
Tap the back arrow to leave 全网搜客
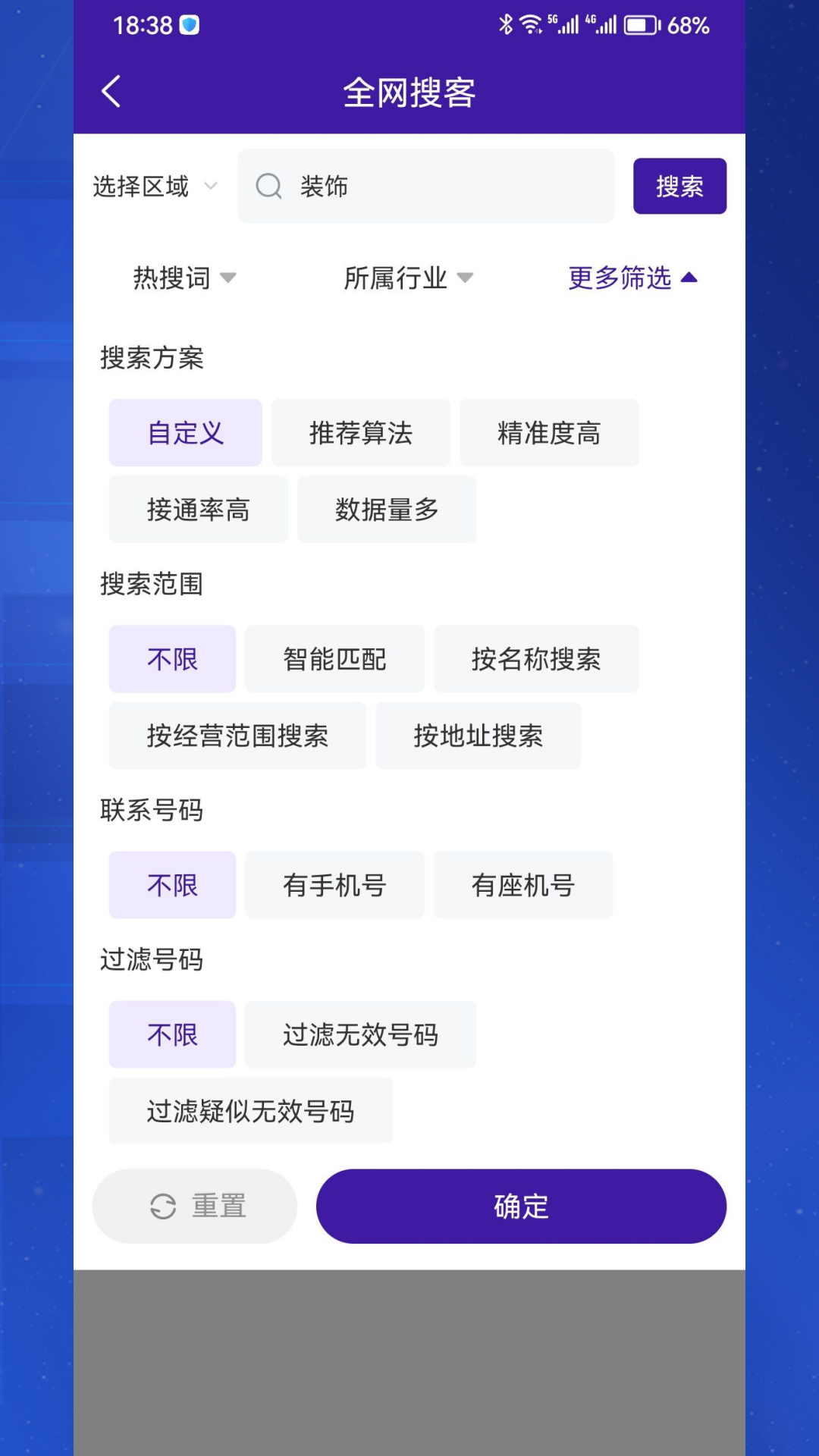tap(111, 91)
